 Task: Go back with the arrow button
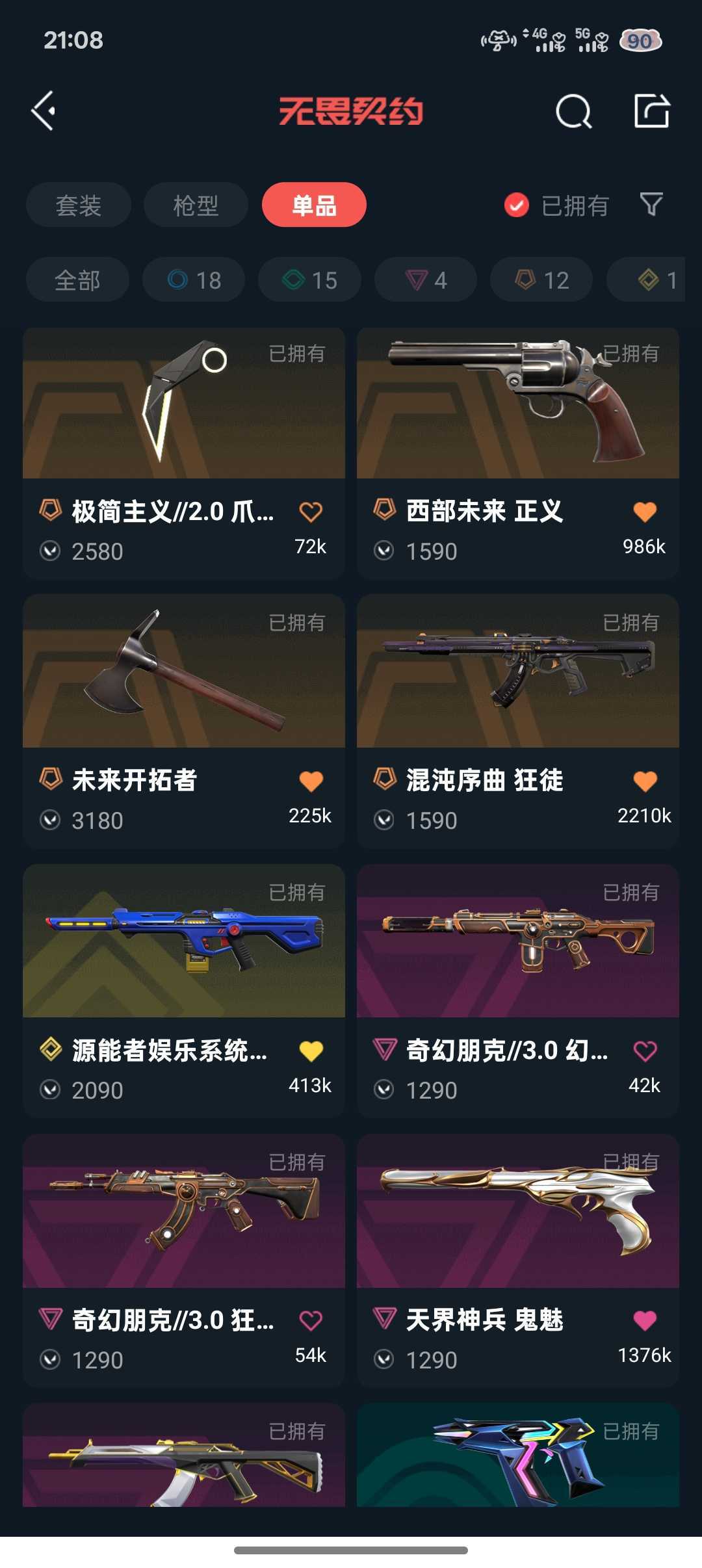click(44, 111)
